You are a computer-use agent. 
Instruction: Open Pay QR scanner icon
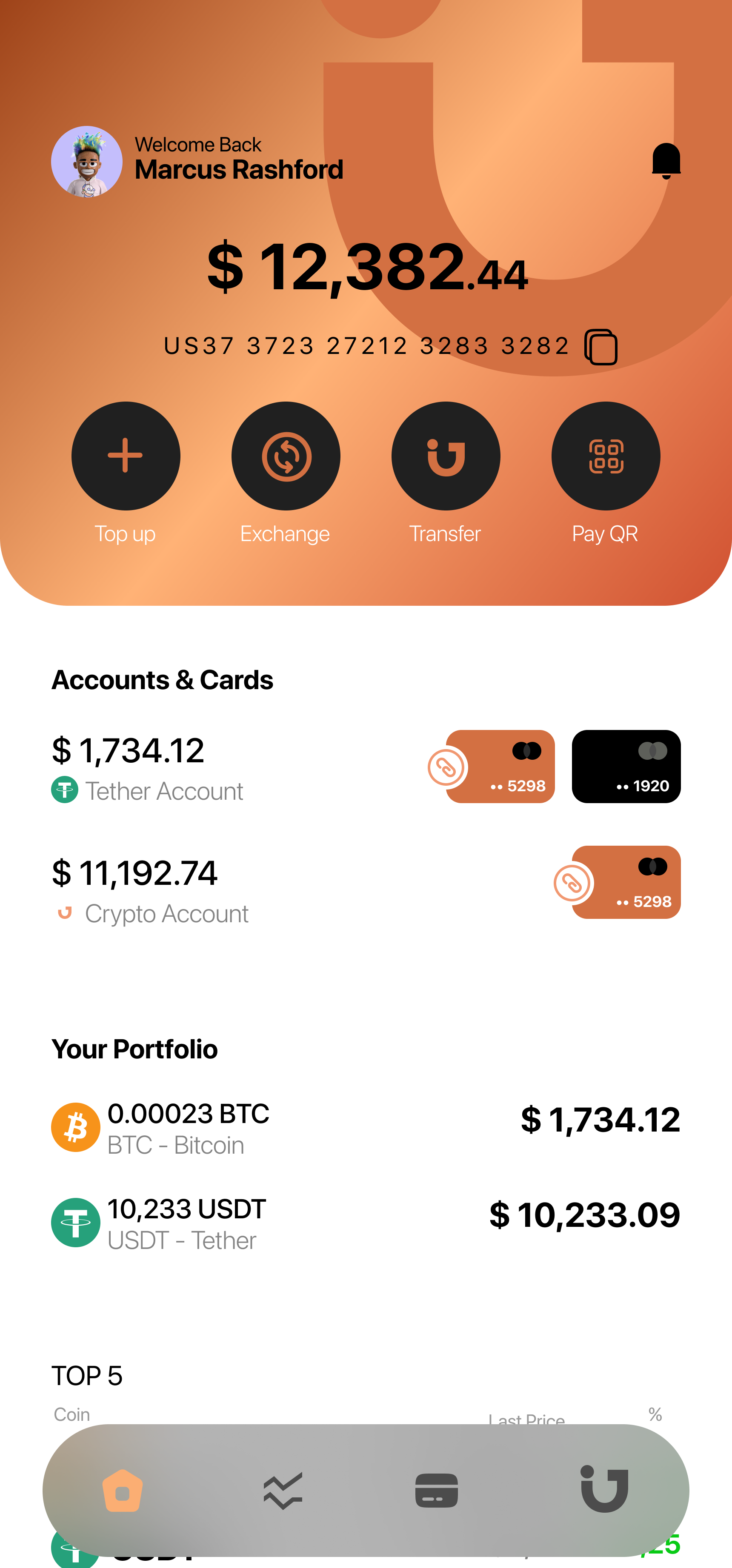(x=605, y=456)
